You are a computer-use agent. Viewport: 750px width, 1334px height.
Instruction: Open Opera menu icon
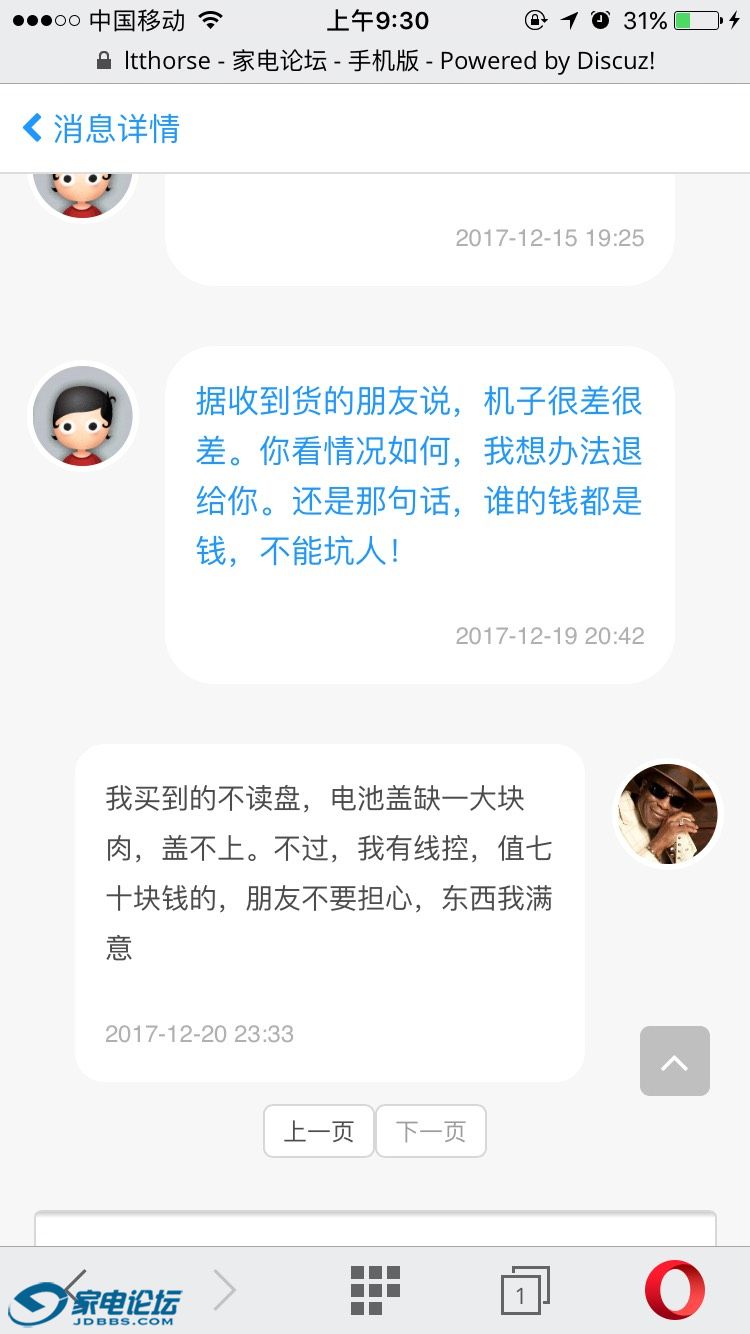coord(674,1291)
